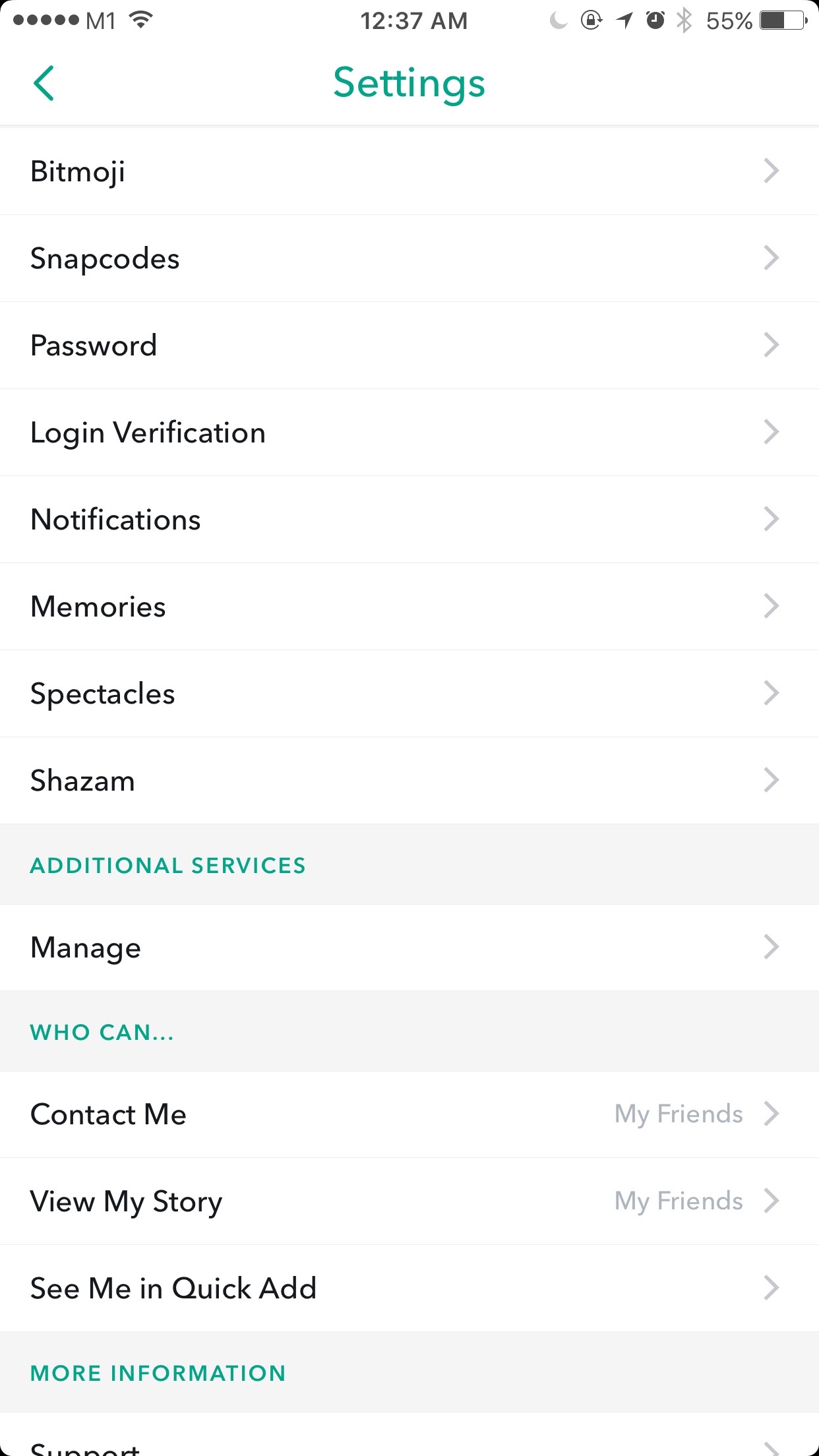Choose who can Contact Me

pyautogui.click(x=409, y=1114)
